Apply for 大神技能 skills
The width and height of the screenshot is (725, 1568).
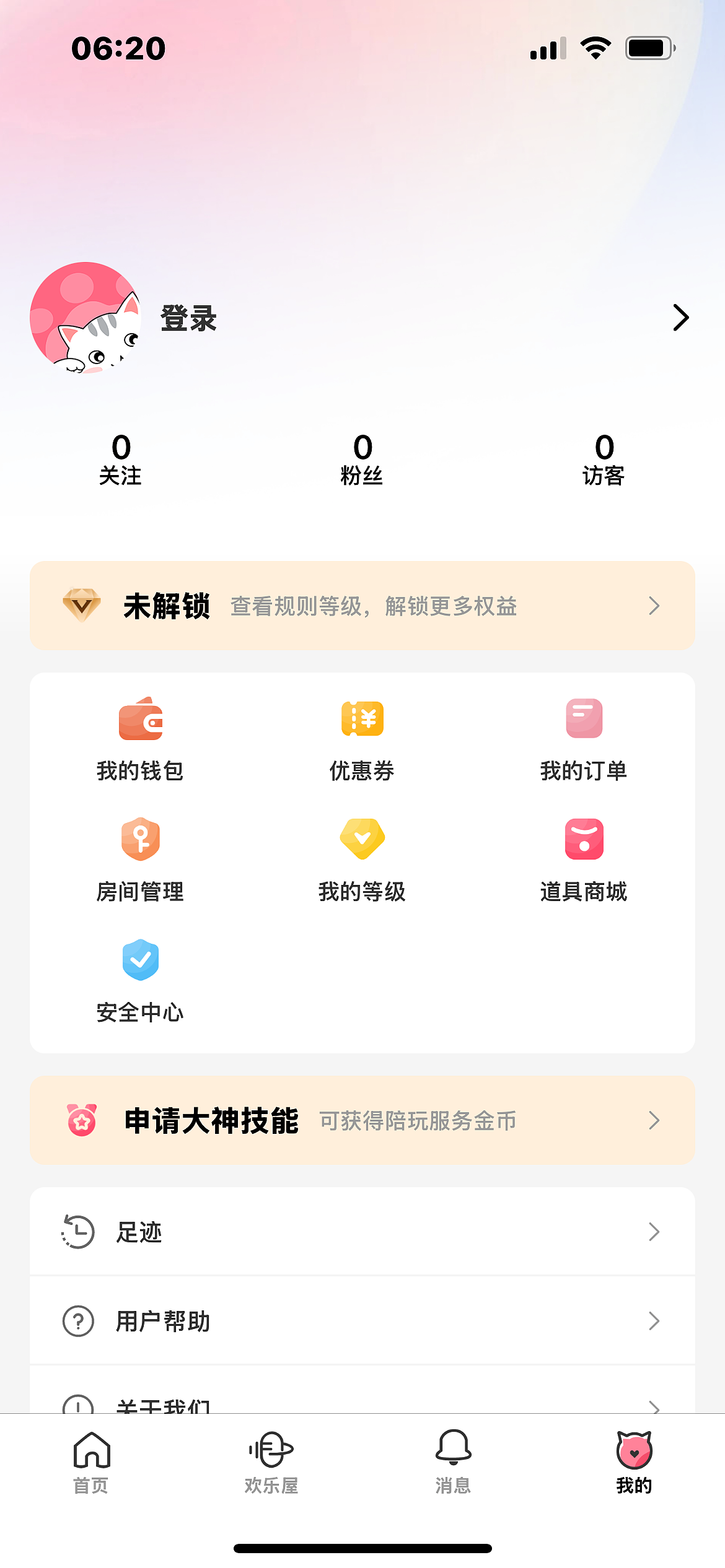[x=362, y=1121]
